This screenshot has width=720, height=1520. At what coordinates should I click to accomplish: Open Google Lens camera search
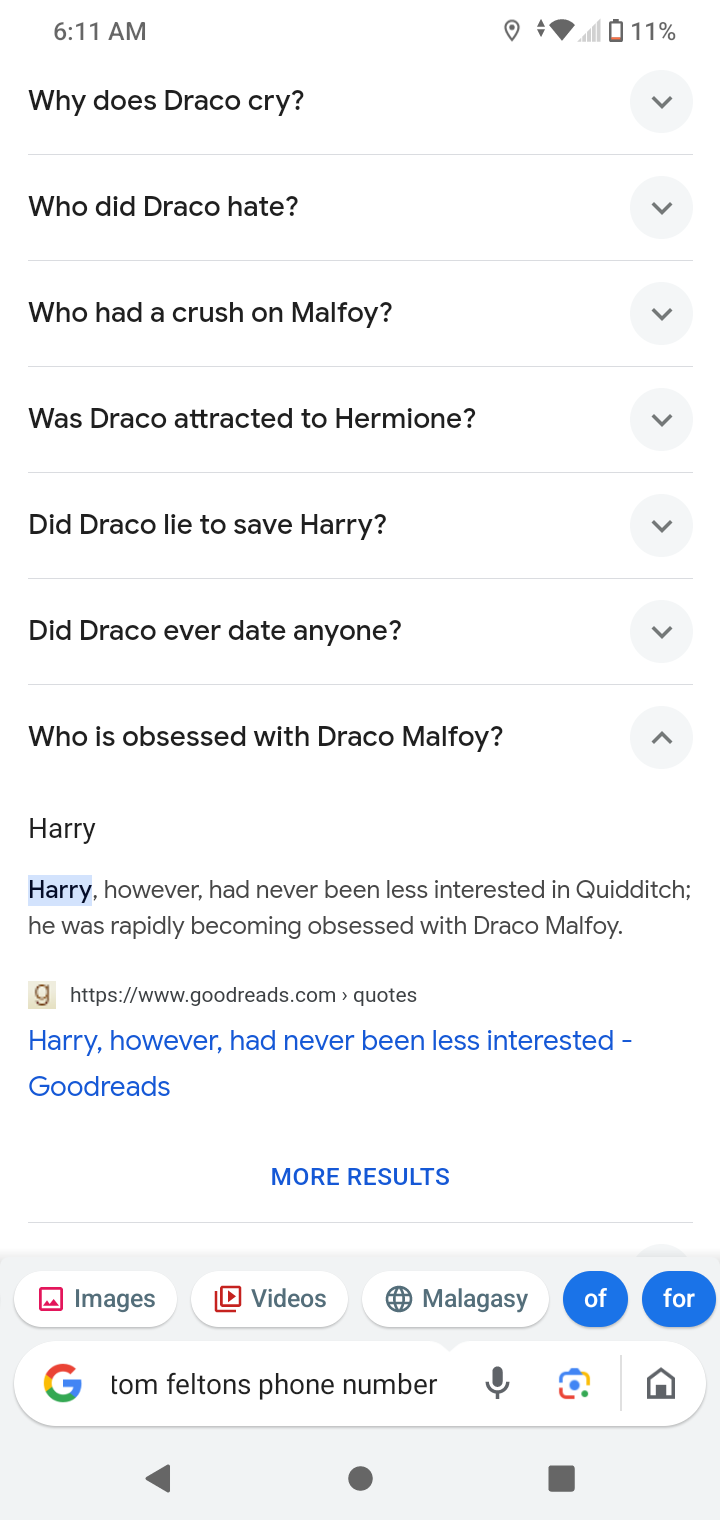click(x=574, y=1385)
